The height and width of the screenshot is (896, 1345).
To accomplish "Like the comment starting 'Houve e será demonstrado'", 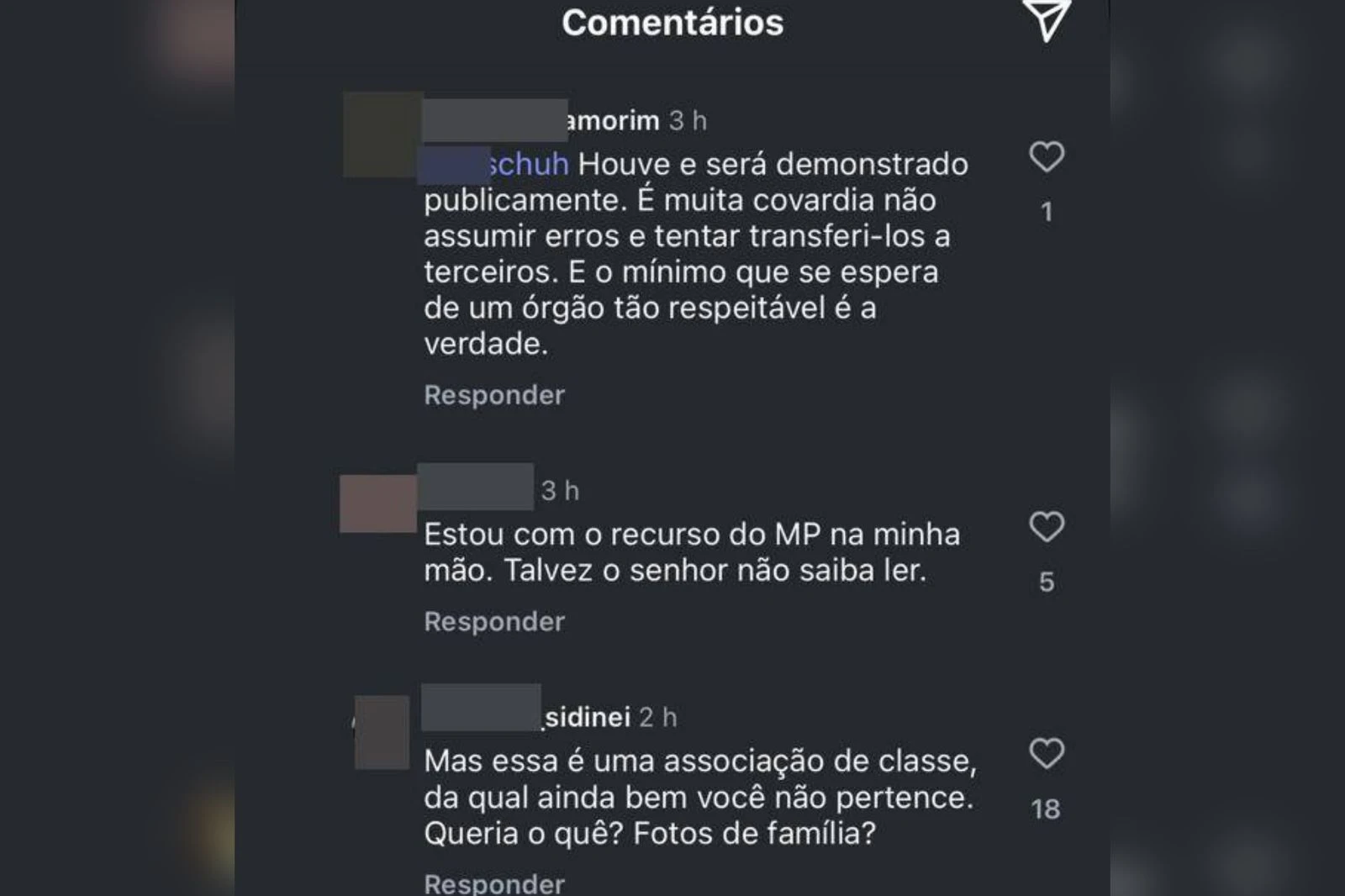I will pos(1047,157).
